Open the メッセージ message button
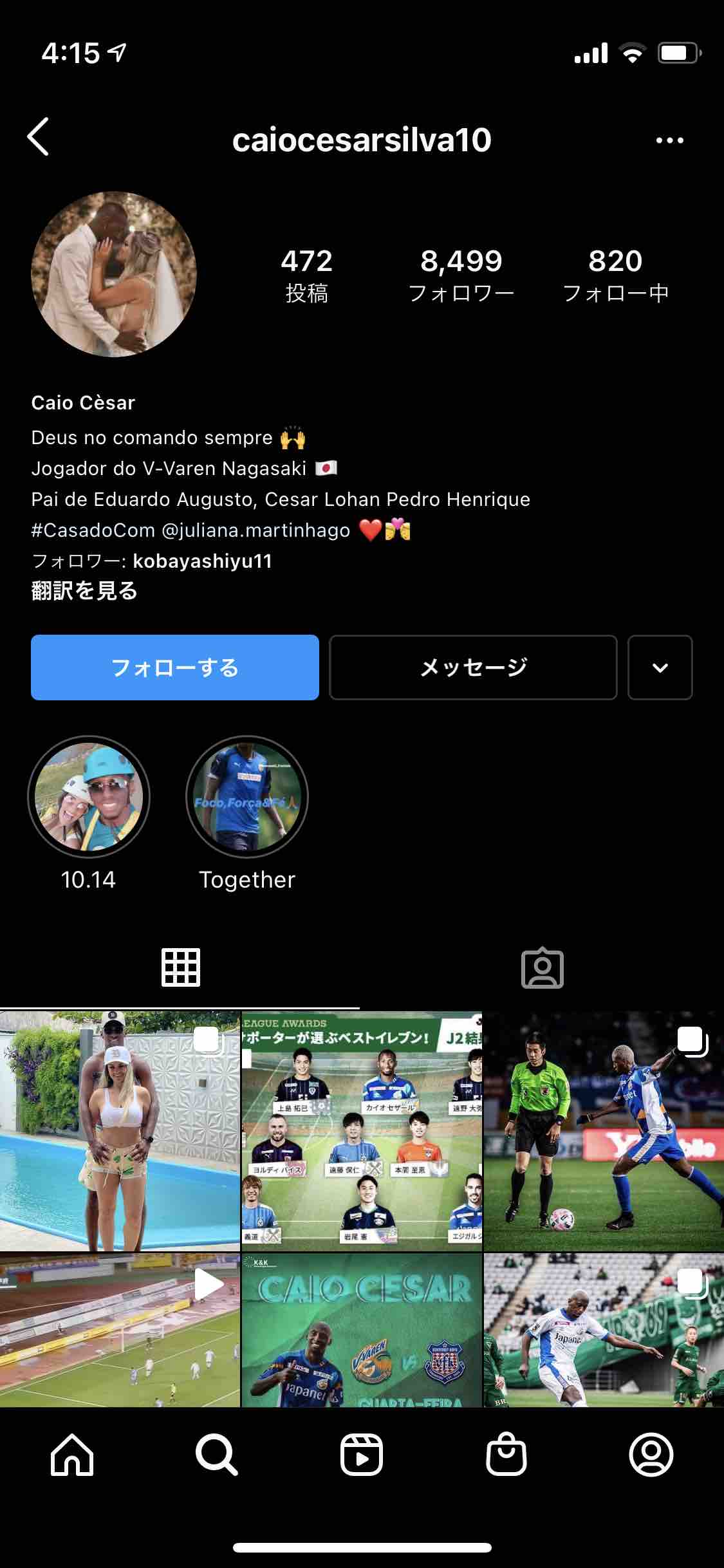The height and width of the screenshot is (1568, 724). (473, 667)
